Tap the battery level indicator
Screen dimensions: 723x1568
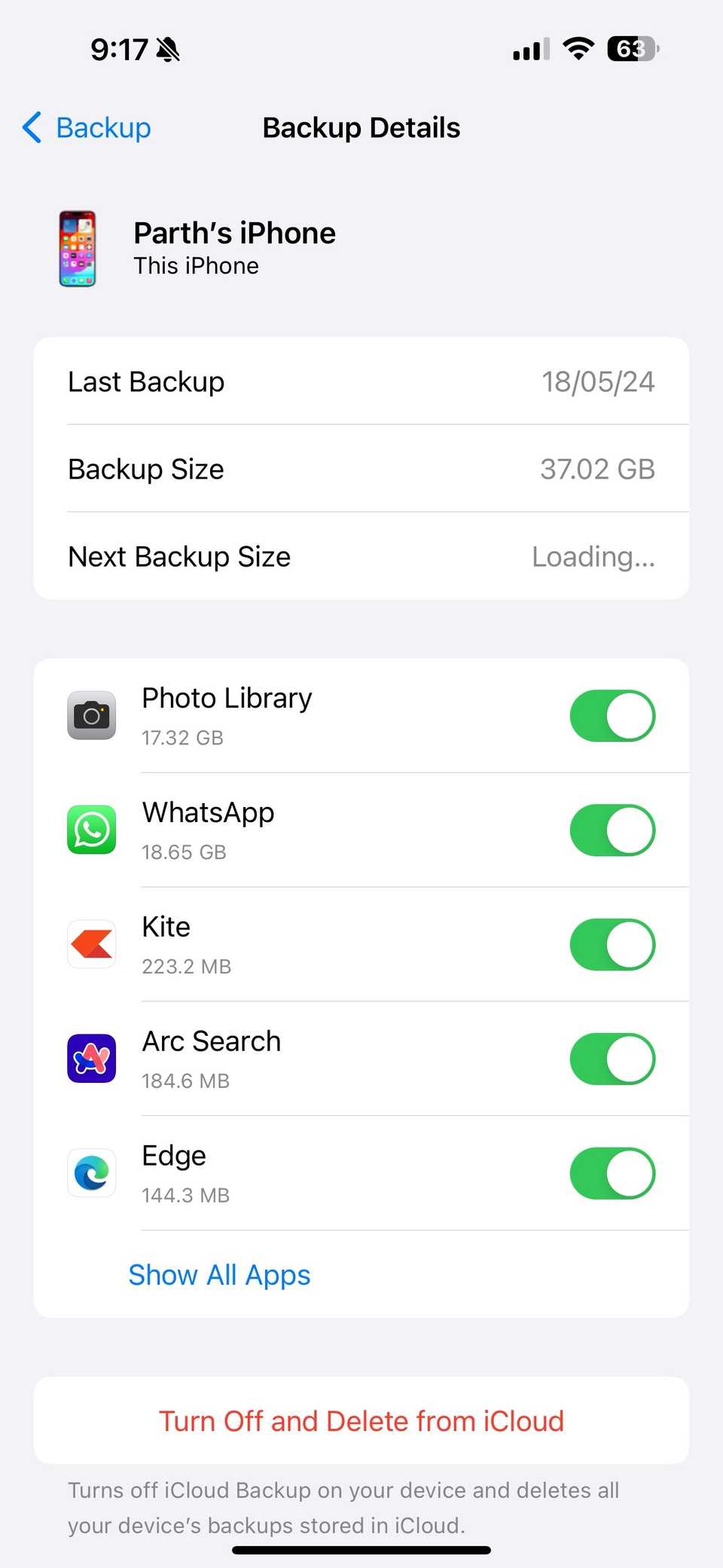[631, 47]
